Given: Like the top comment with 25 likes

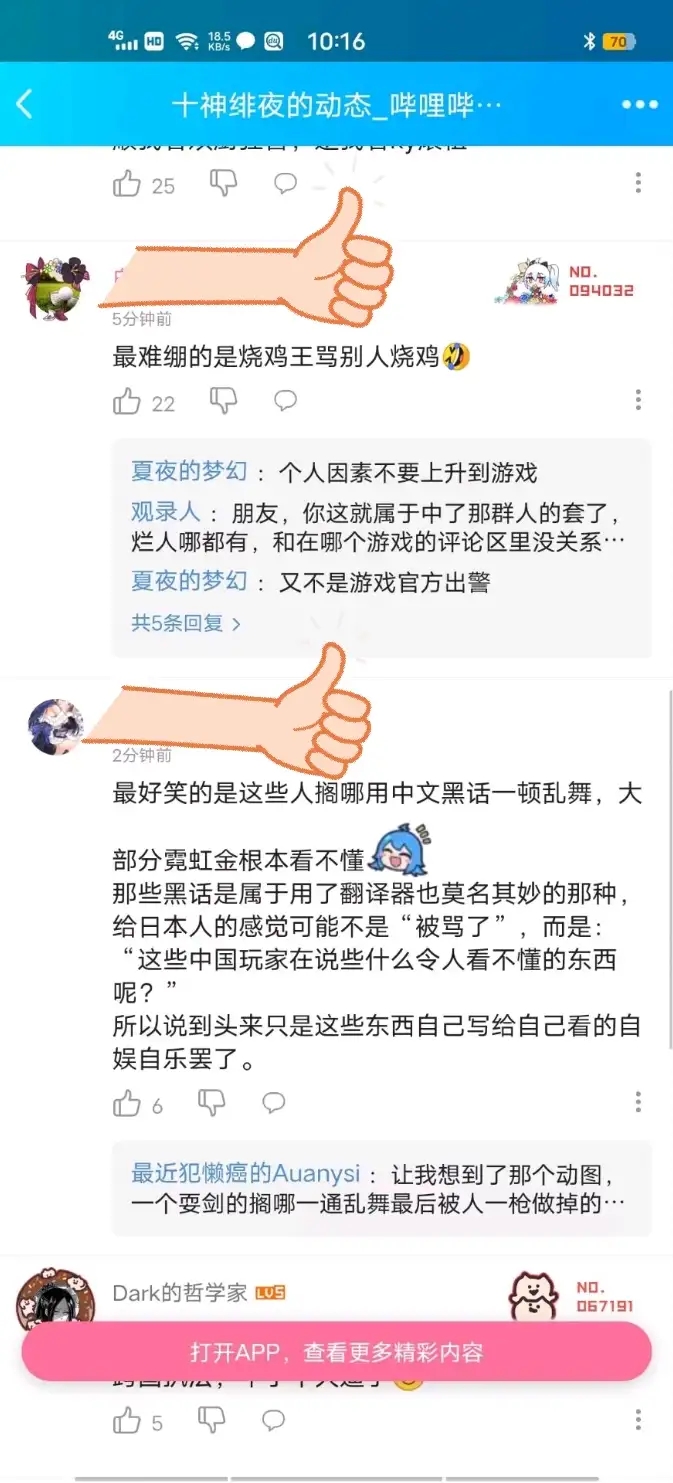Looking at the screenshot, I should pyautogui.click(x=128, y=184).
